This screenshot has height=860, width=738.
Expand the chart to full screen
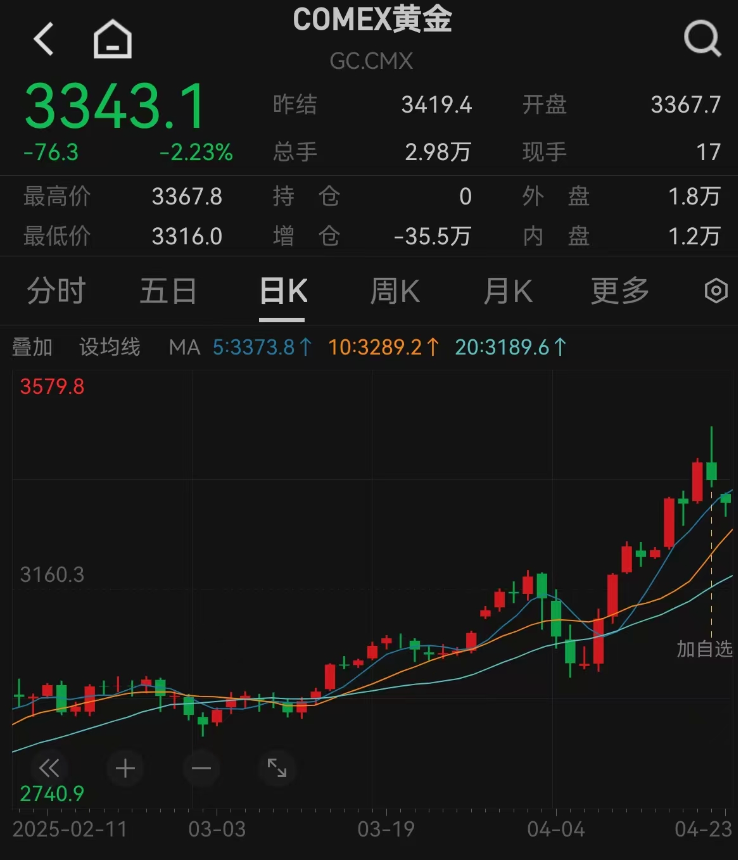(x=277, y=768)
